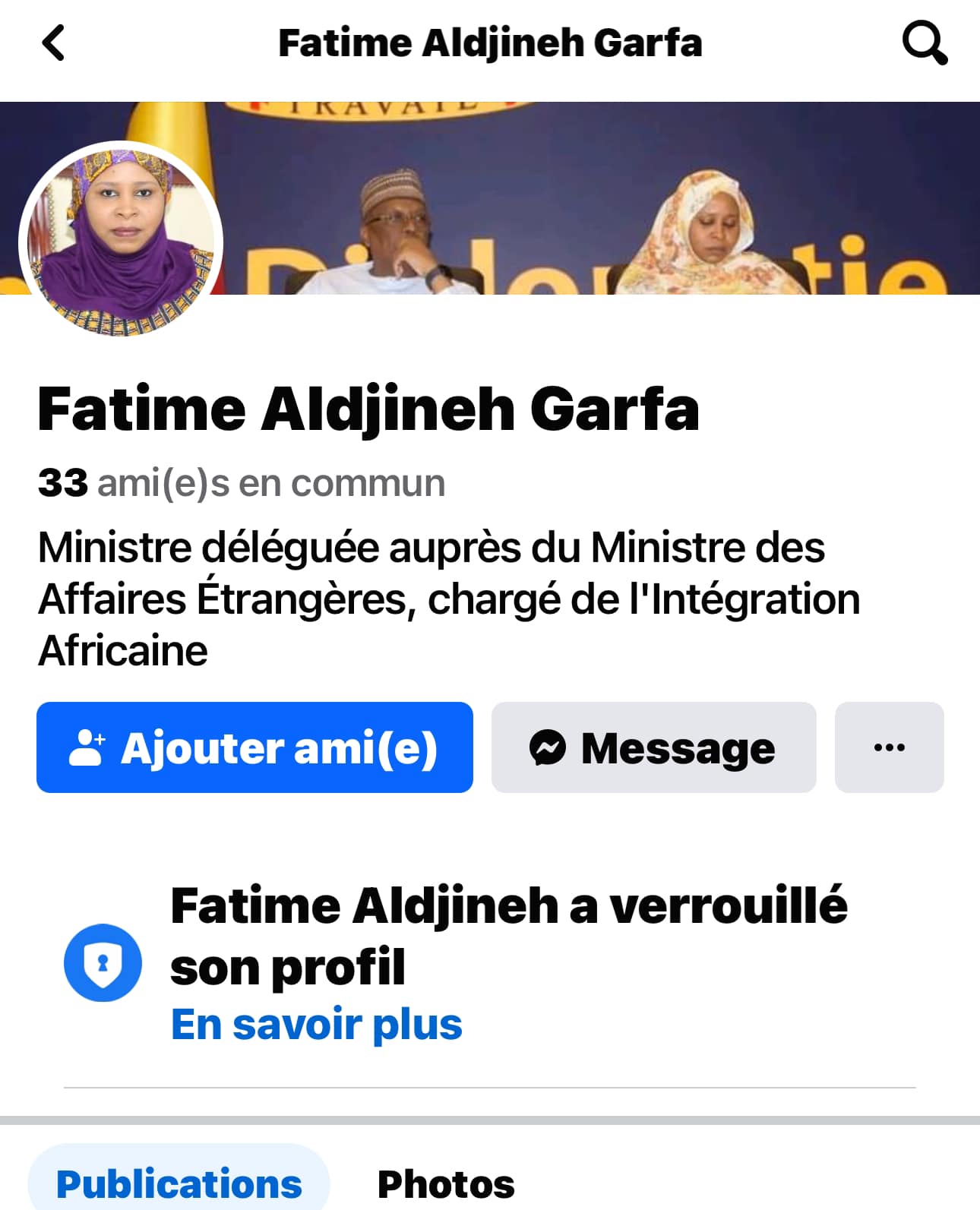Tap Ajouter ami(e) to send friend request
The width and height of the screenshot is (980, 1210).
point(255,747)
